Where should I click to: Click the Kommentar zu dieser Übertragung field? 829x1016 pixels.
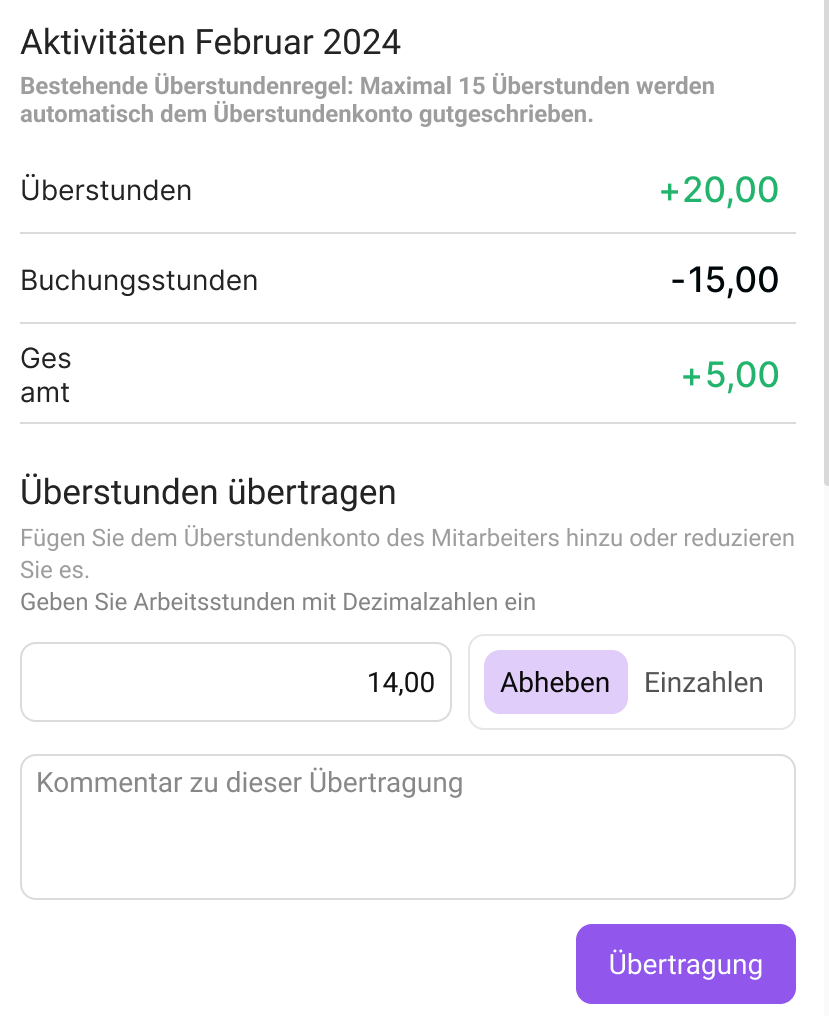[x=408, y=825]
